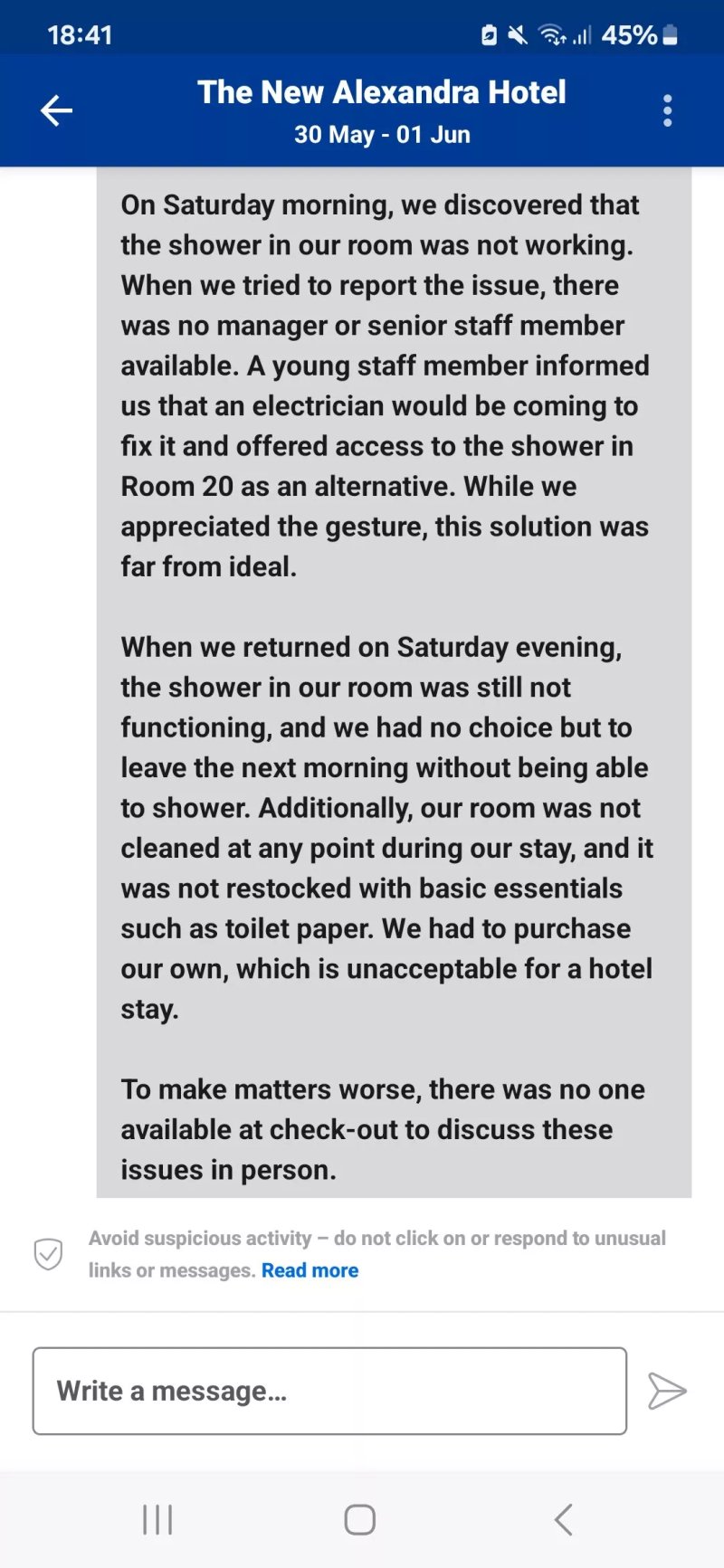Tap the system home button

click(x=360, y=1520)
